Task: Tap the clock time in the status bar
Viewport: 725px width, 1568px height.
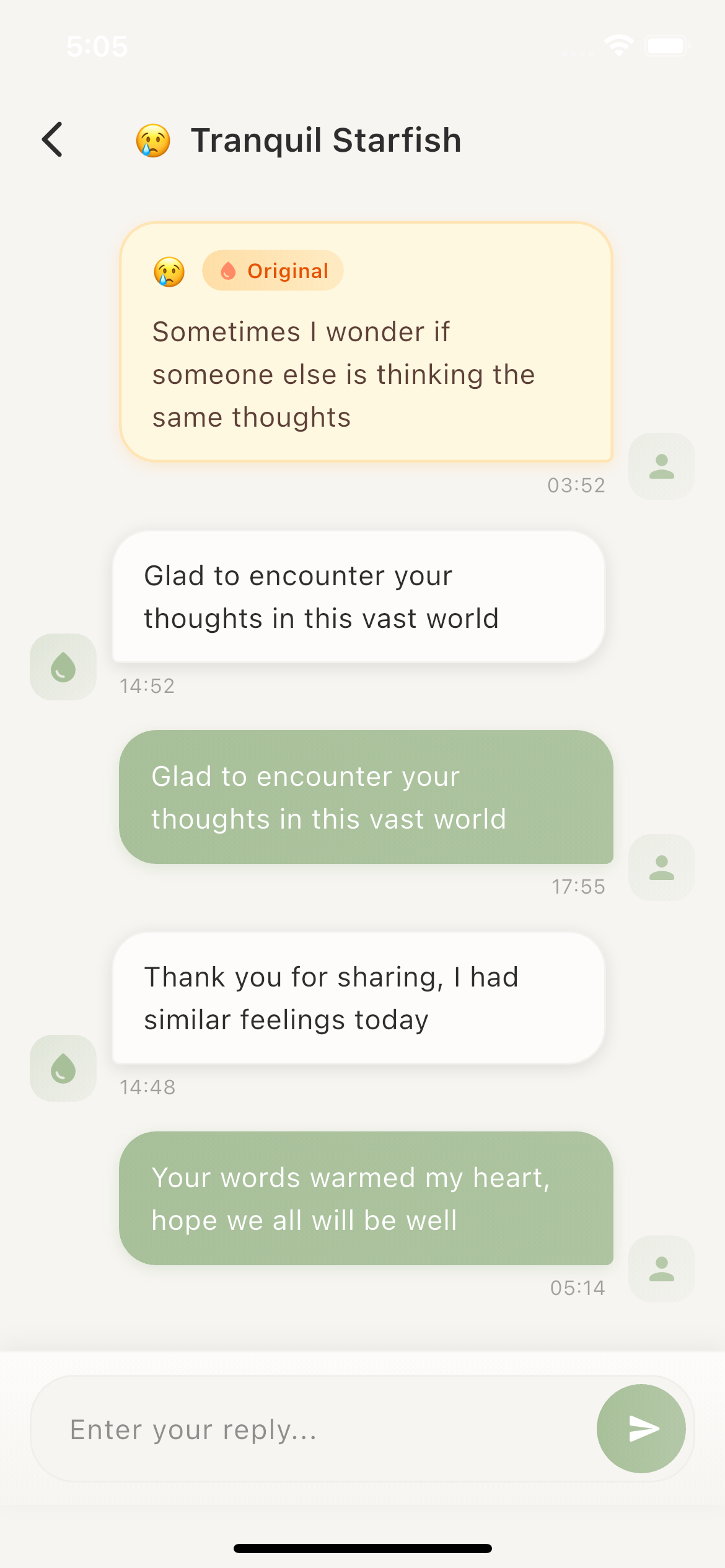Action: click(96, 45)
